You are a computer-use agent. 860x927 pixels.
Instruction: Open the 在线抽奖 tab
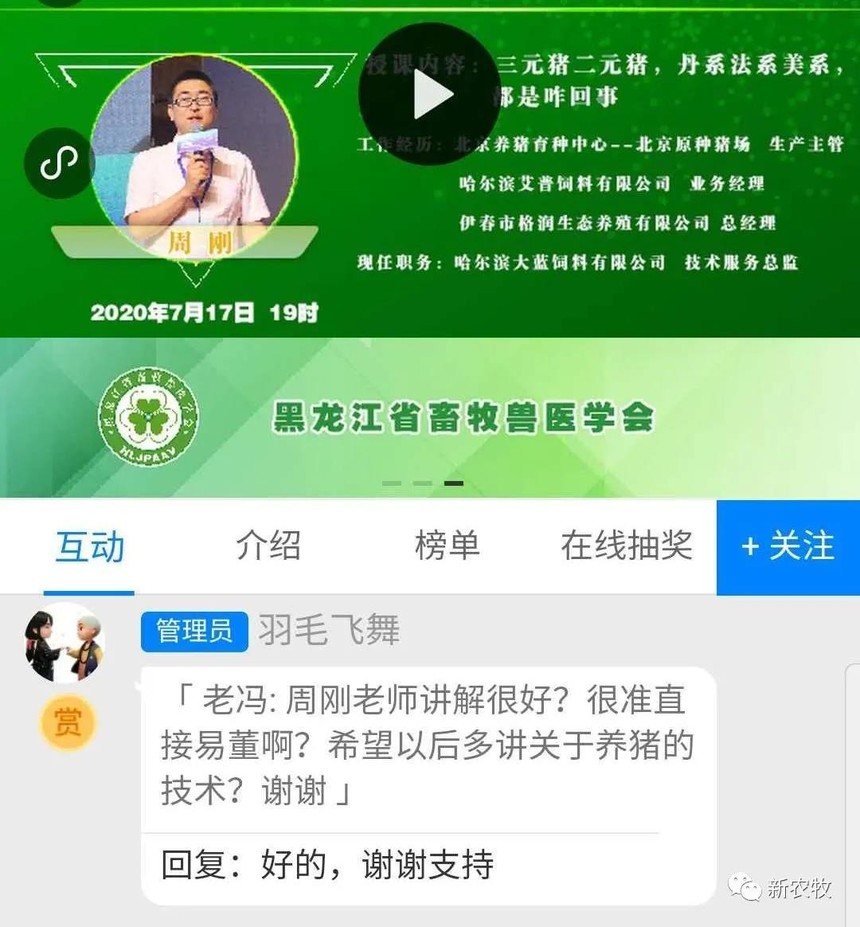click(x=626, y=546)
